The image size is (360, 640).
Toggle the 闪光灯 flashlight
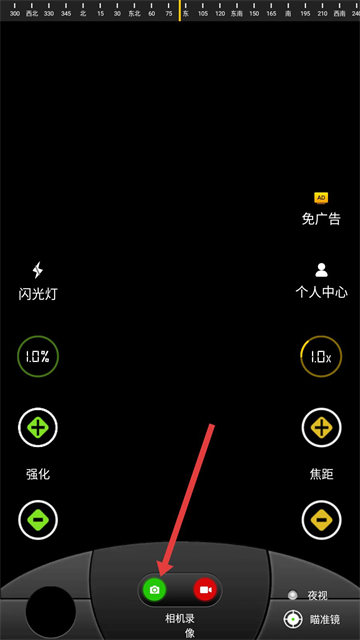click(38, 281)
